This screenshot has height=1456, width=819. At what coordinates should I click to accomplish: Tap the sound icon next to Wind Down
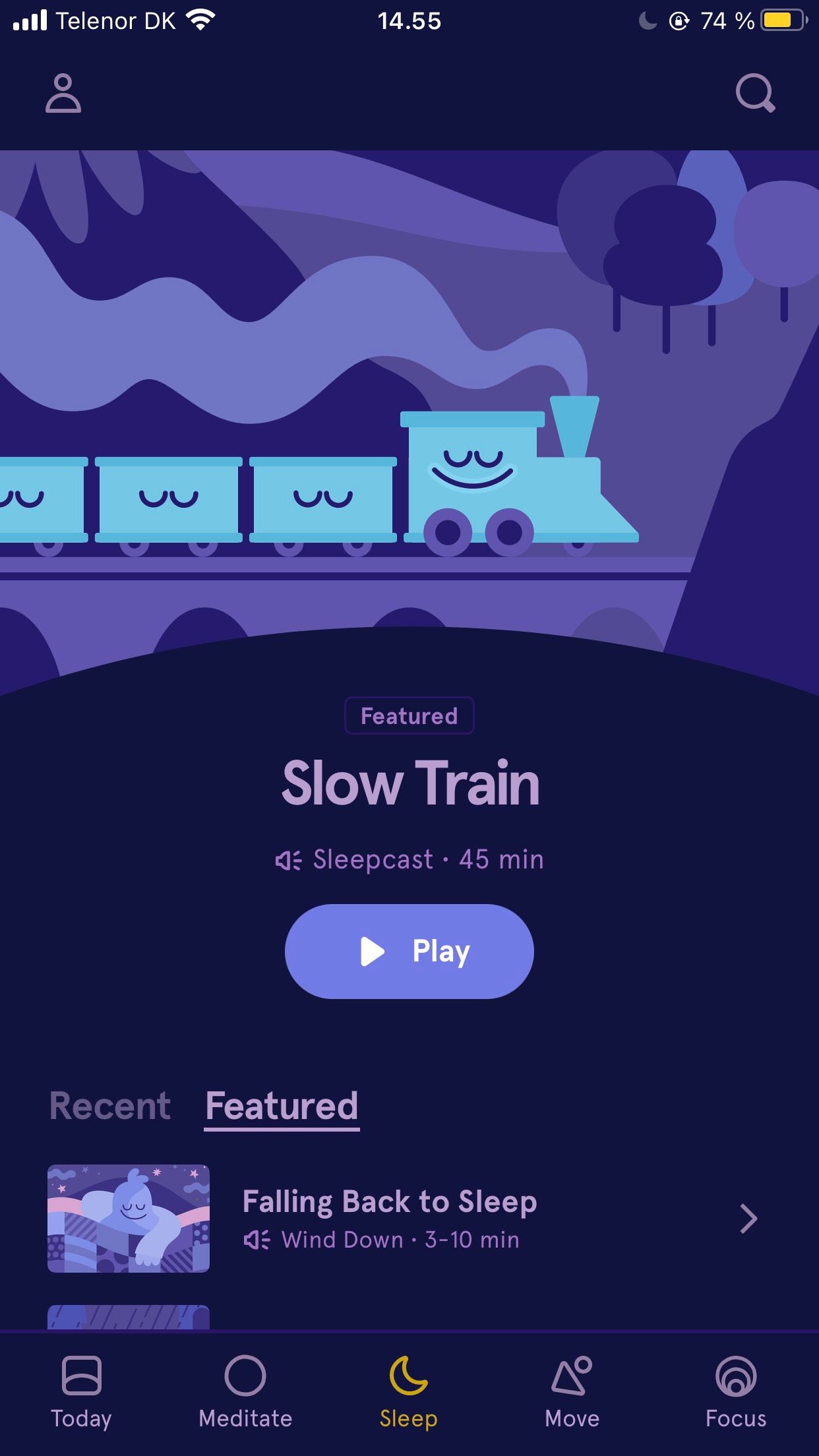(258, 1240)
